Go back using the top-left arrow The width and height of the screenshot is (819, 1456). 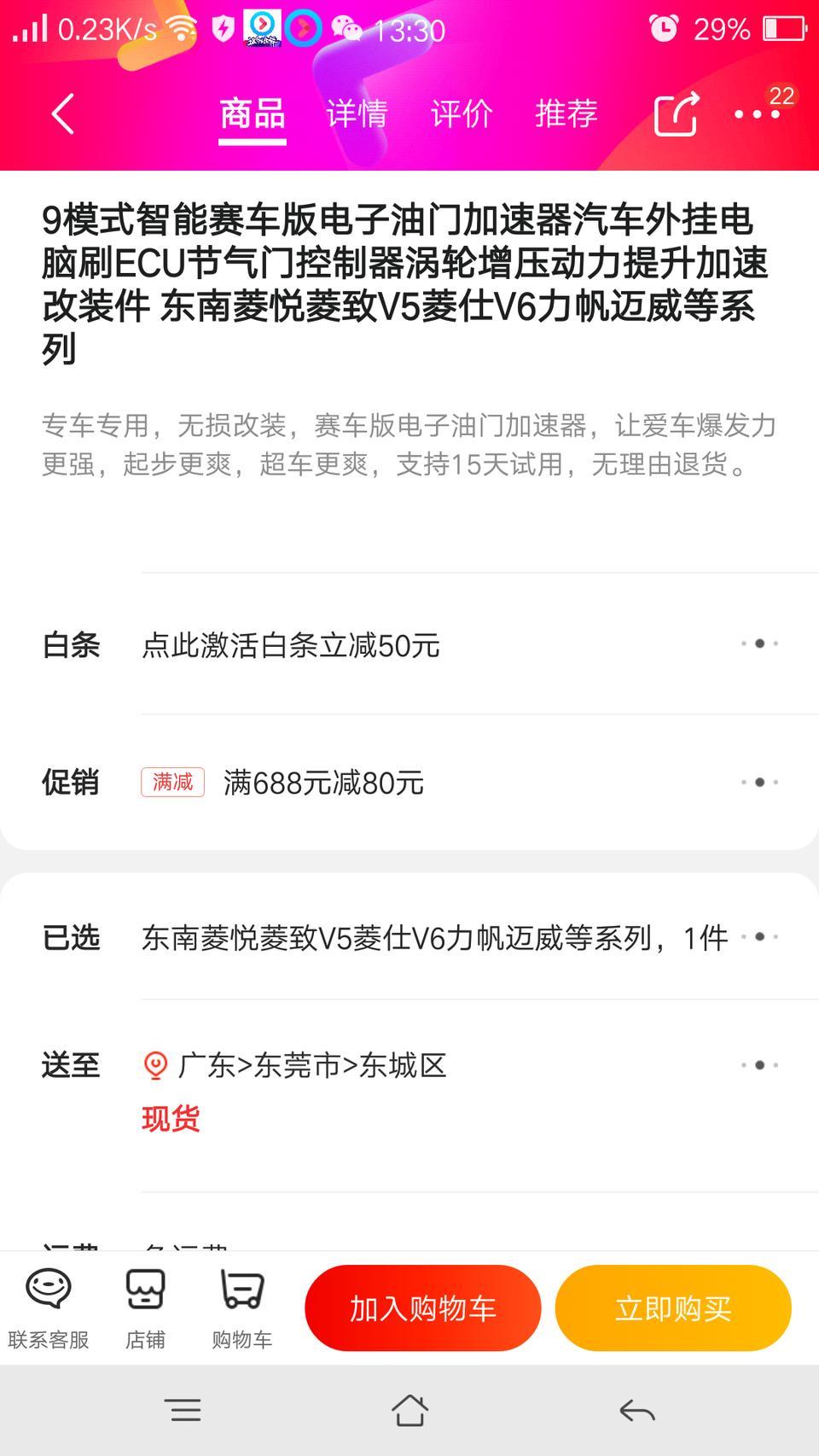click(63, 114)
